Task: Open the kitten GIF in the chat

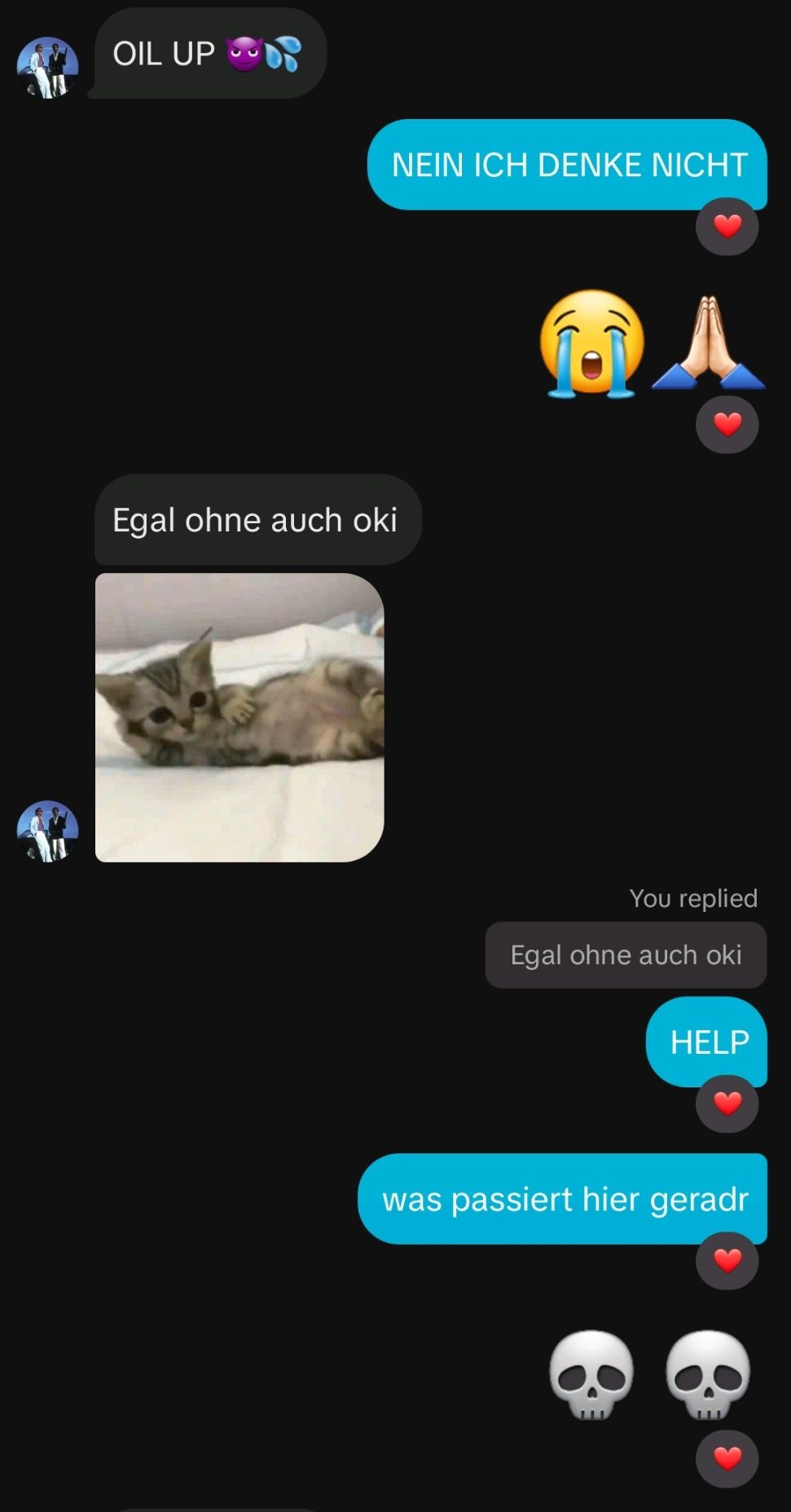Action: (x=239, y=717)
